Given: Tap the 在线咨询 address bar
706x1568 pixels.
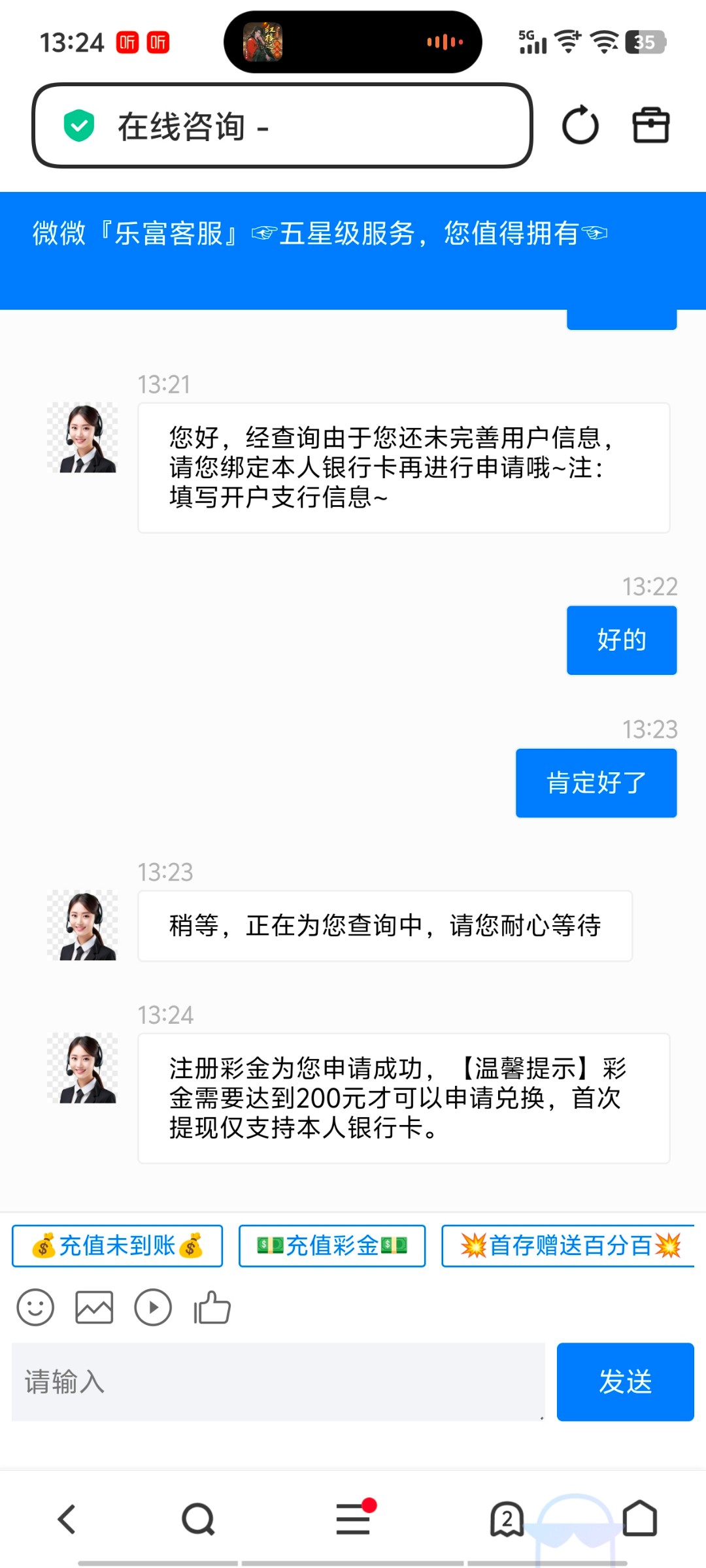Looking at the screenshot, I should 282,125.
